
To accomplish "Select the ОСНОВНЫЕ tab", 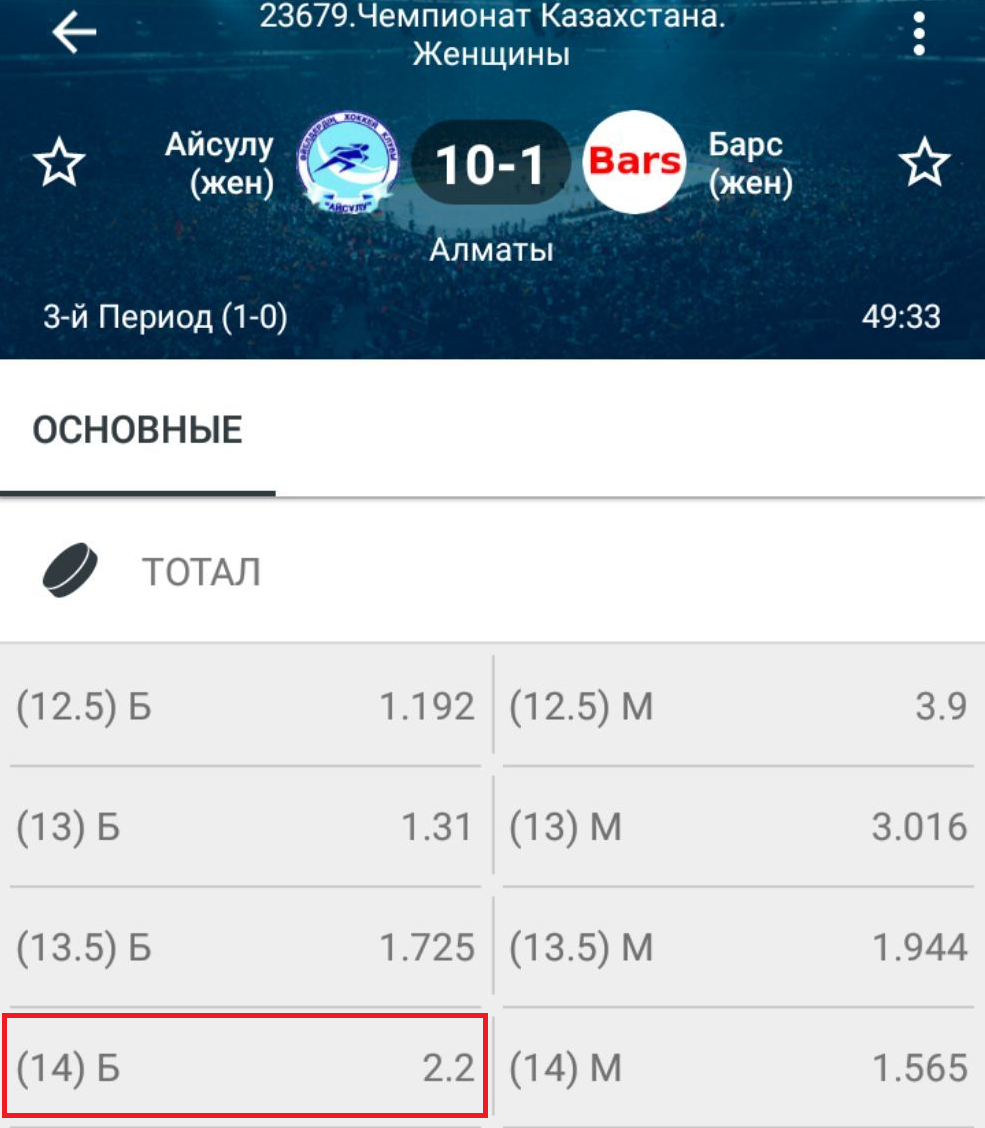I will point(138,430).
